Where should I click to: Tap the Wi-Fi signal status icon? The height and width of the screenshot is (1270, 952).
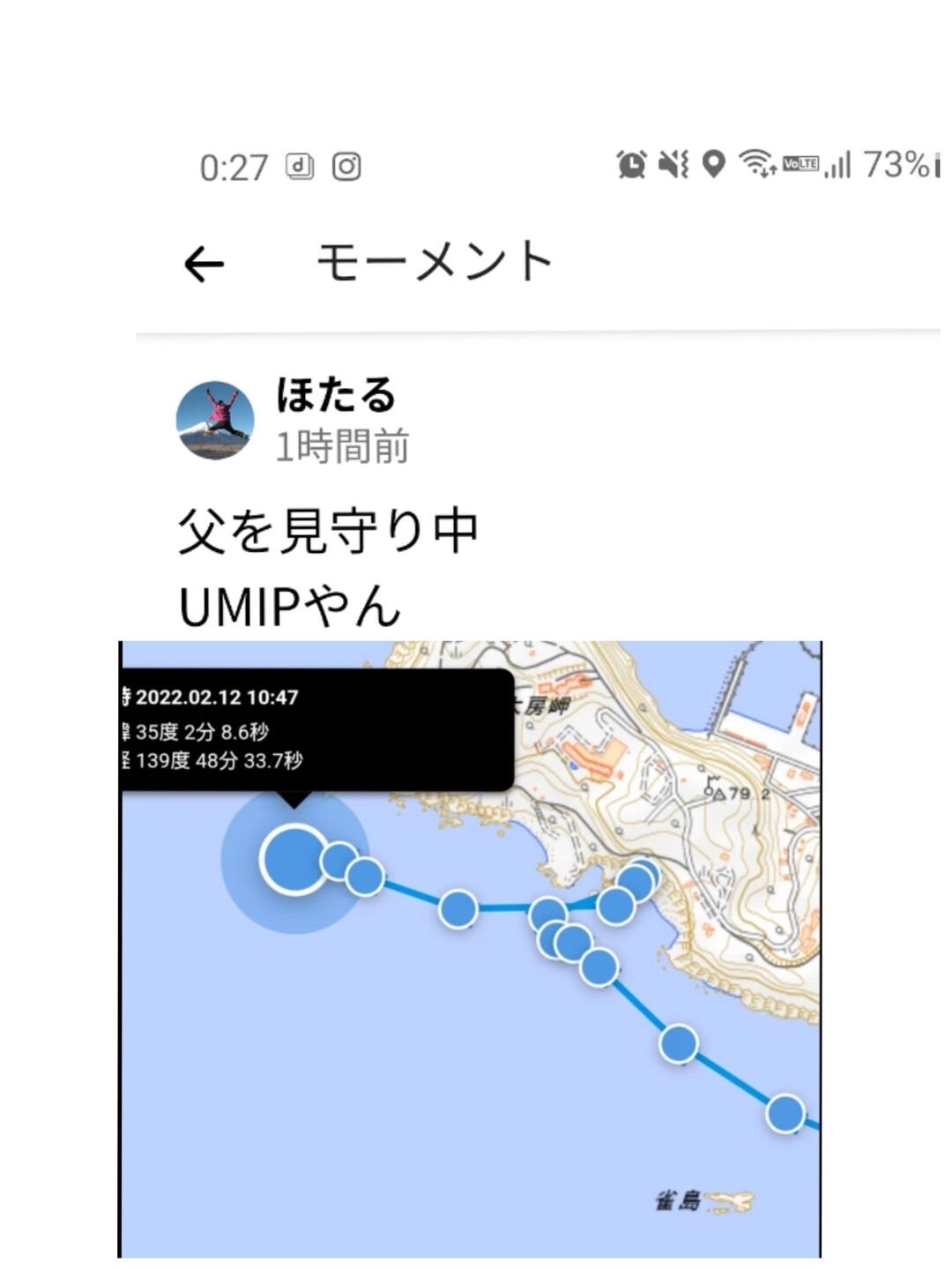(x=756, y=163)
